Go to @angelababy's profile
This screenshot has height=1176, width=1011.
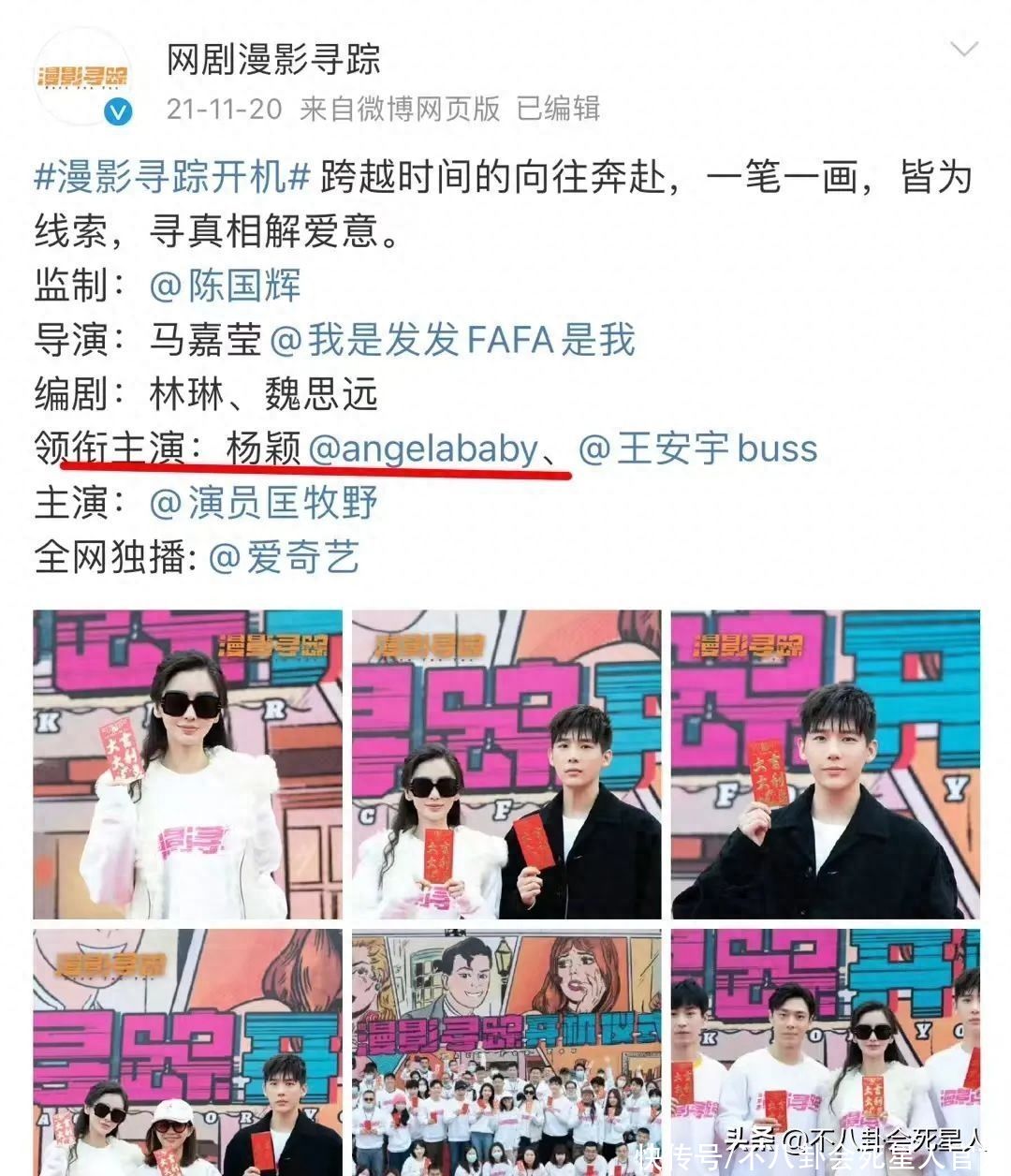pyautogui.click(x=423, y=448)
